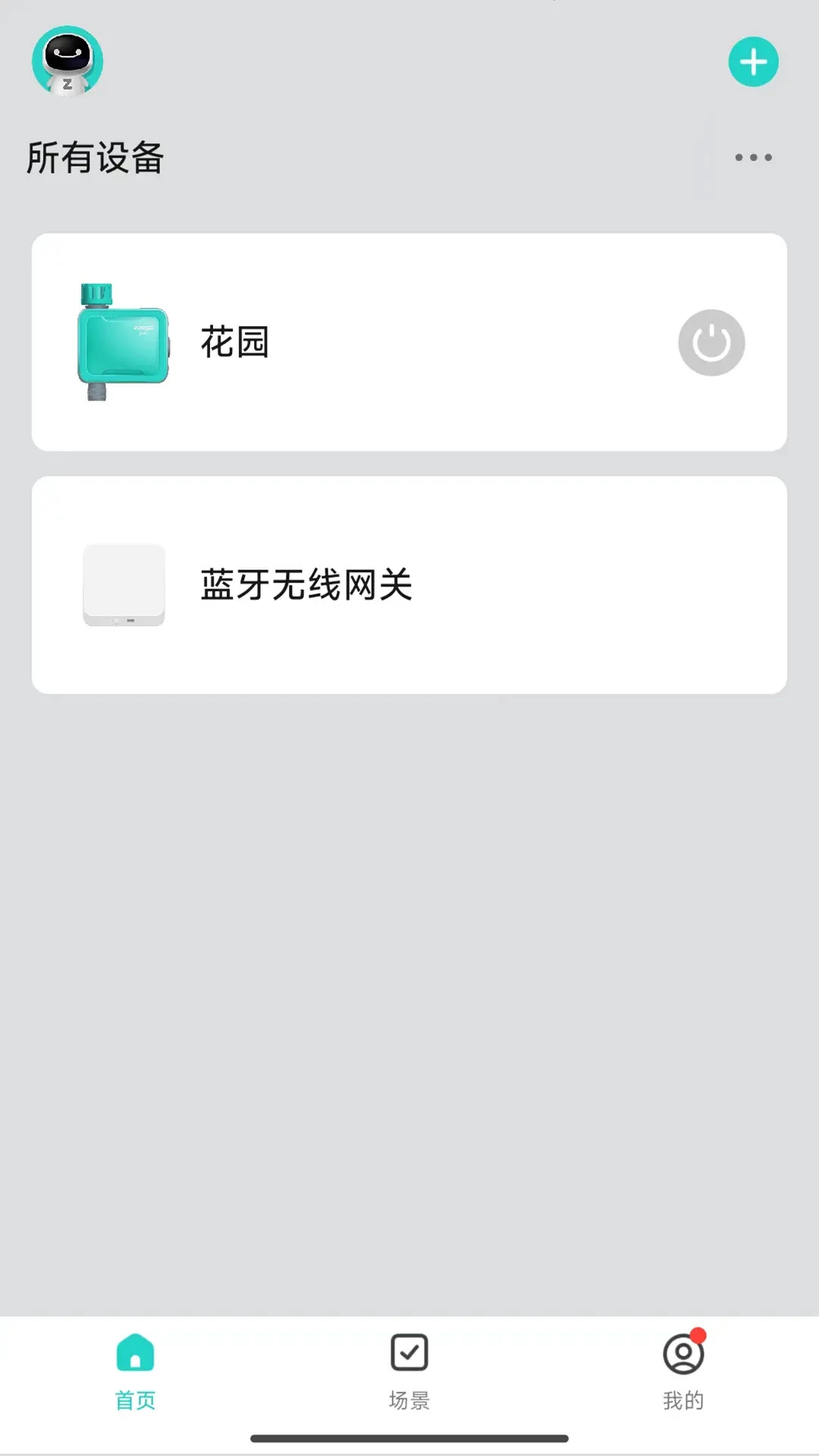Open the 蓝牙无线网关 device card
This screenshot has width=819, height=1456.
coord(409,584)
